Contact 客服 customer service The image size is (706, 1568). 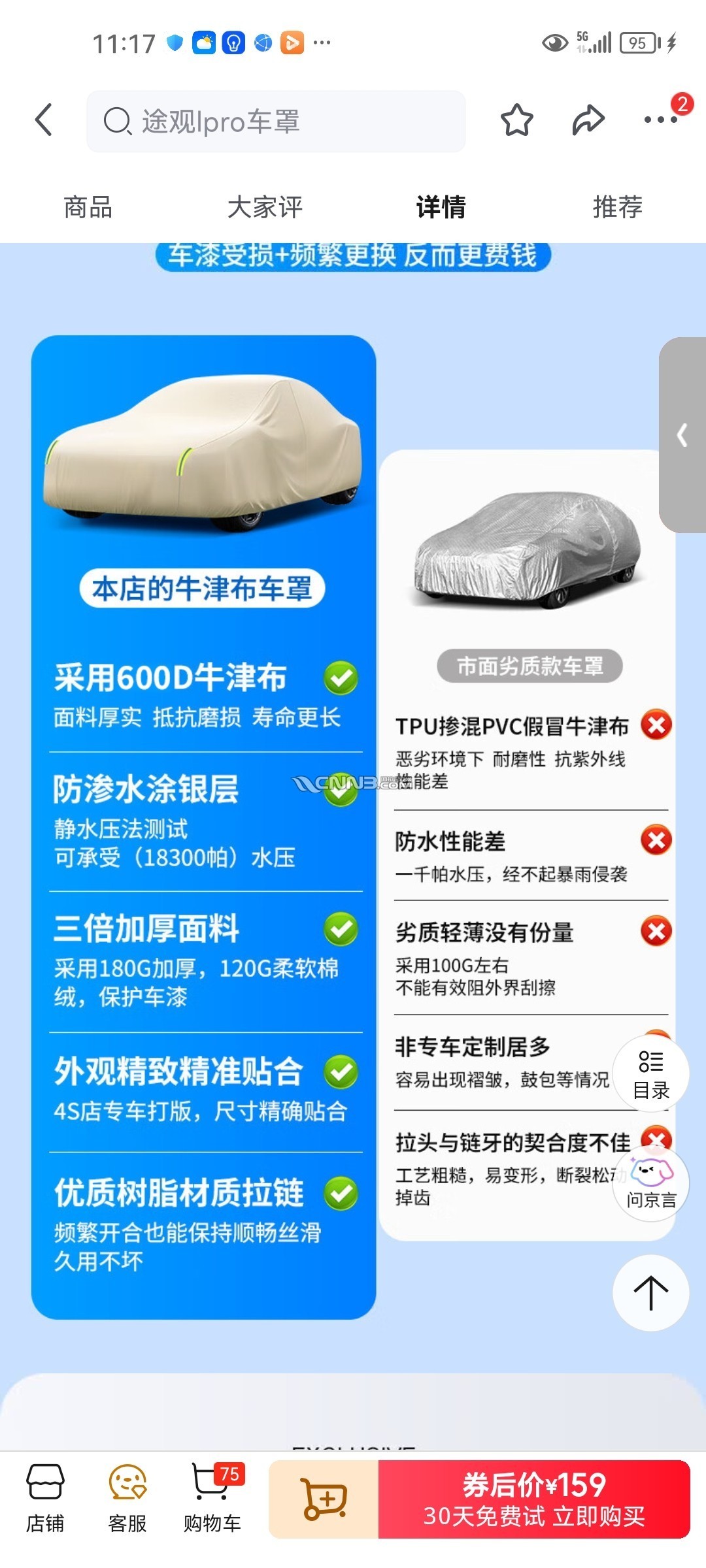(127, 1498)
